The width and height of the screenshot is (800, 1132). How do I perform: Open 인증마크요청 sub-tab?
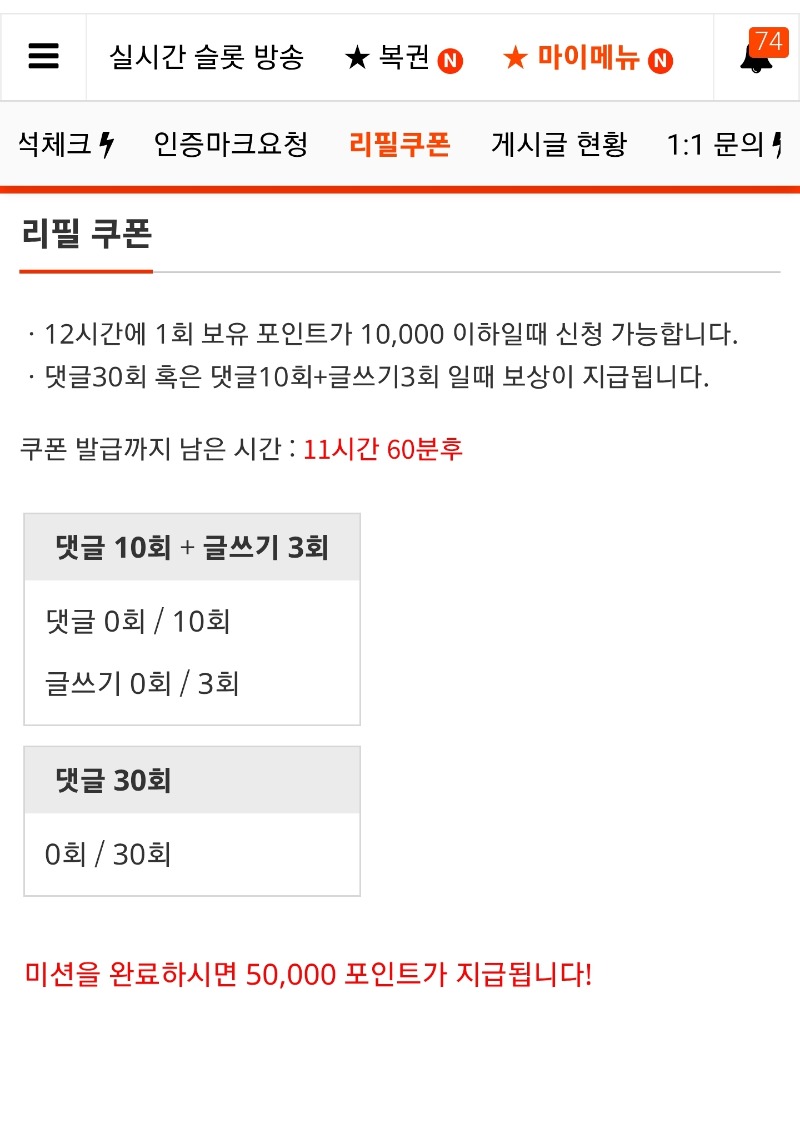(x=231, y=145)
